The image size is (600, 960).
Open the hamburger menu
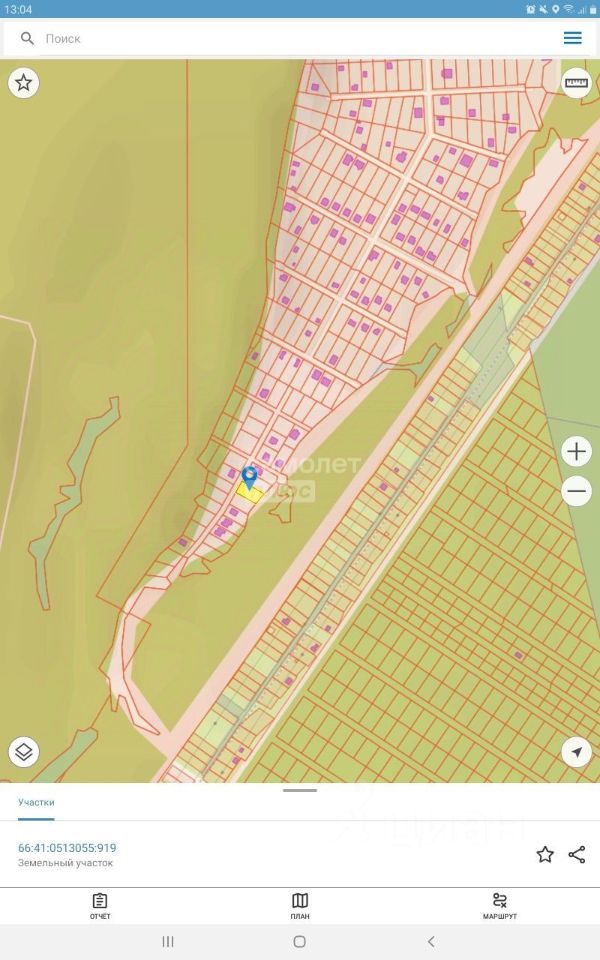tap(572, 38)
